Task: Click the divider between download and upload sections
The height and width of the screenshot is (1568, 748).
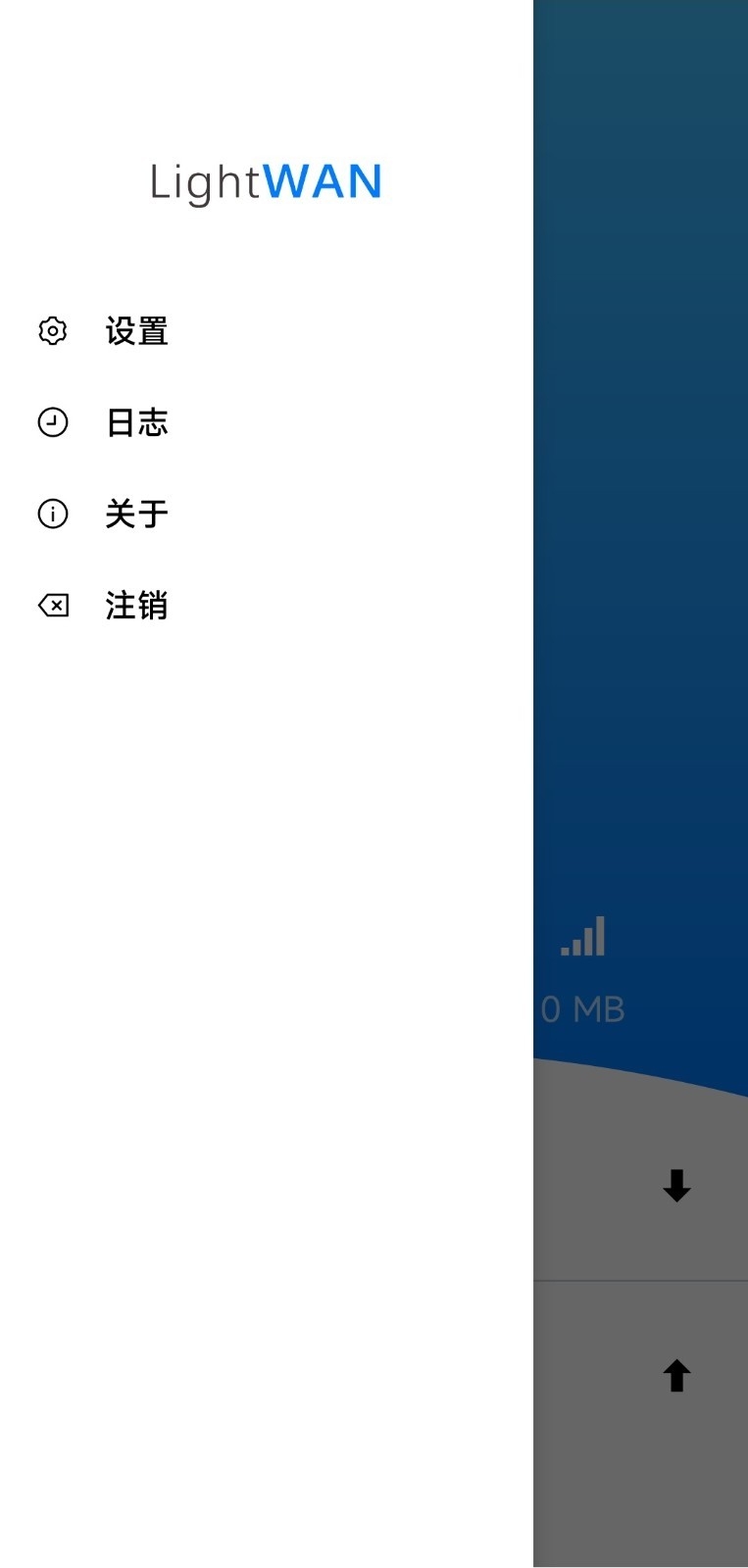Action: (637, 1281)
